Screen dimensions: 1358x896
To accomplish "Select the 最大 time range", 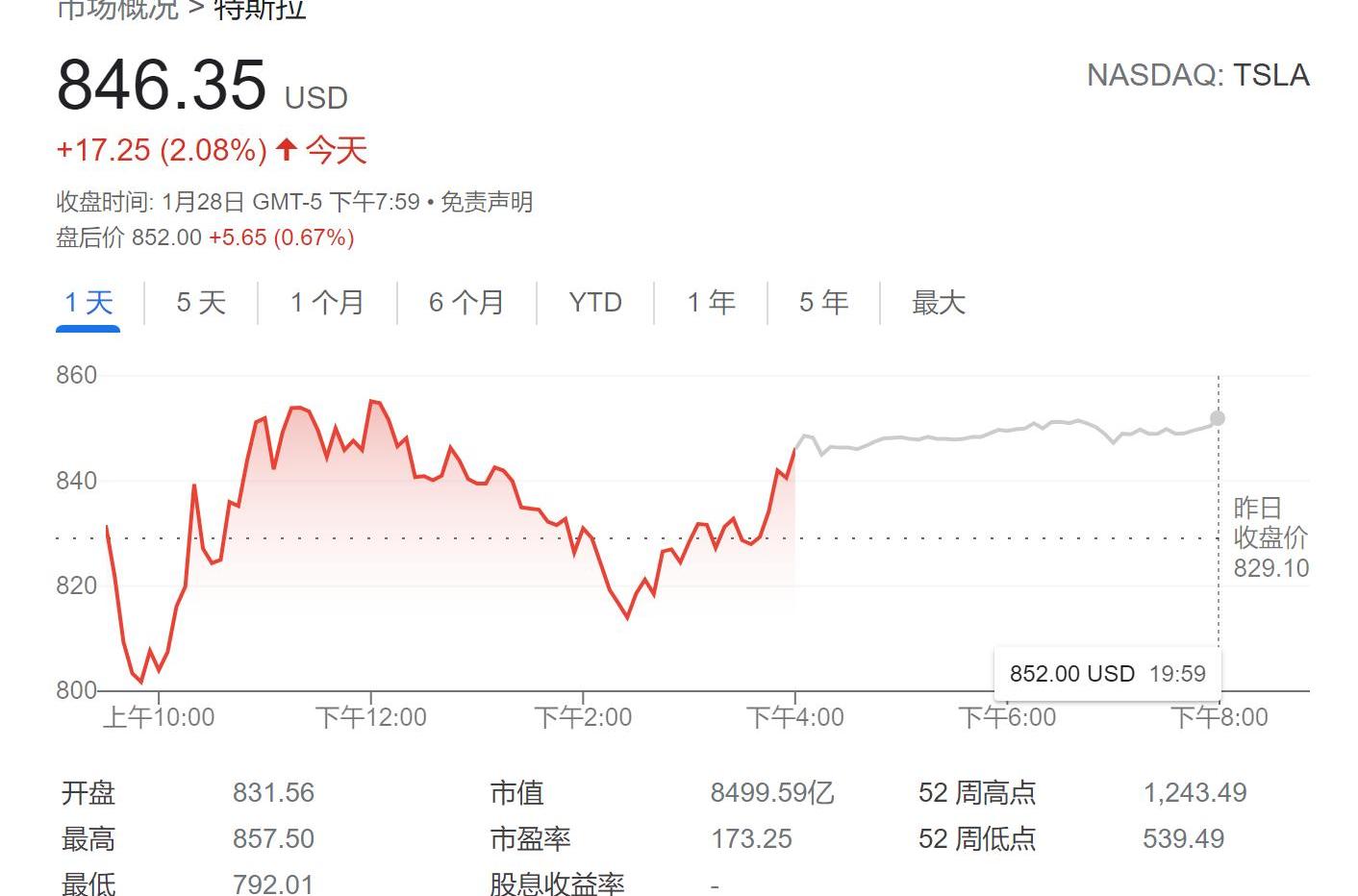I will (x=938, y=303).
